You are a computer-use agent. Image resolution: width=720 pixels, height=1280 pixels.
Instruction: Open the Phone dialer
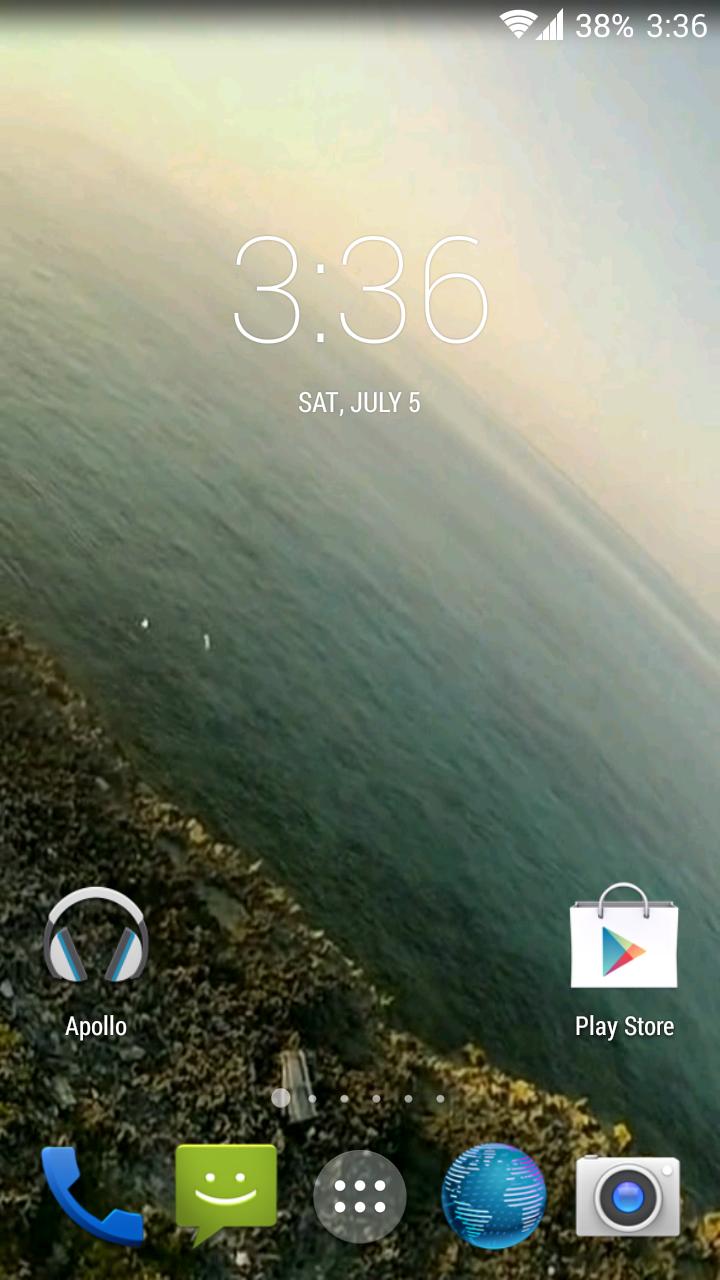(92, 1195)
